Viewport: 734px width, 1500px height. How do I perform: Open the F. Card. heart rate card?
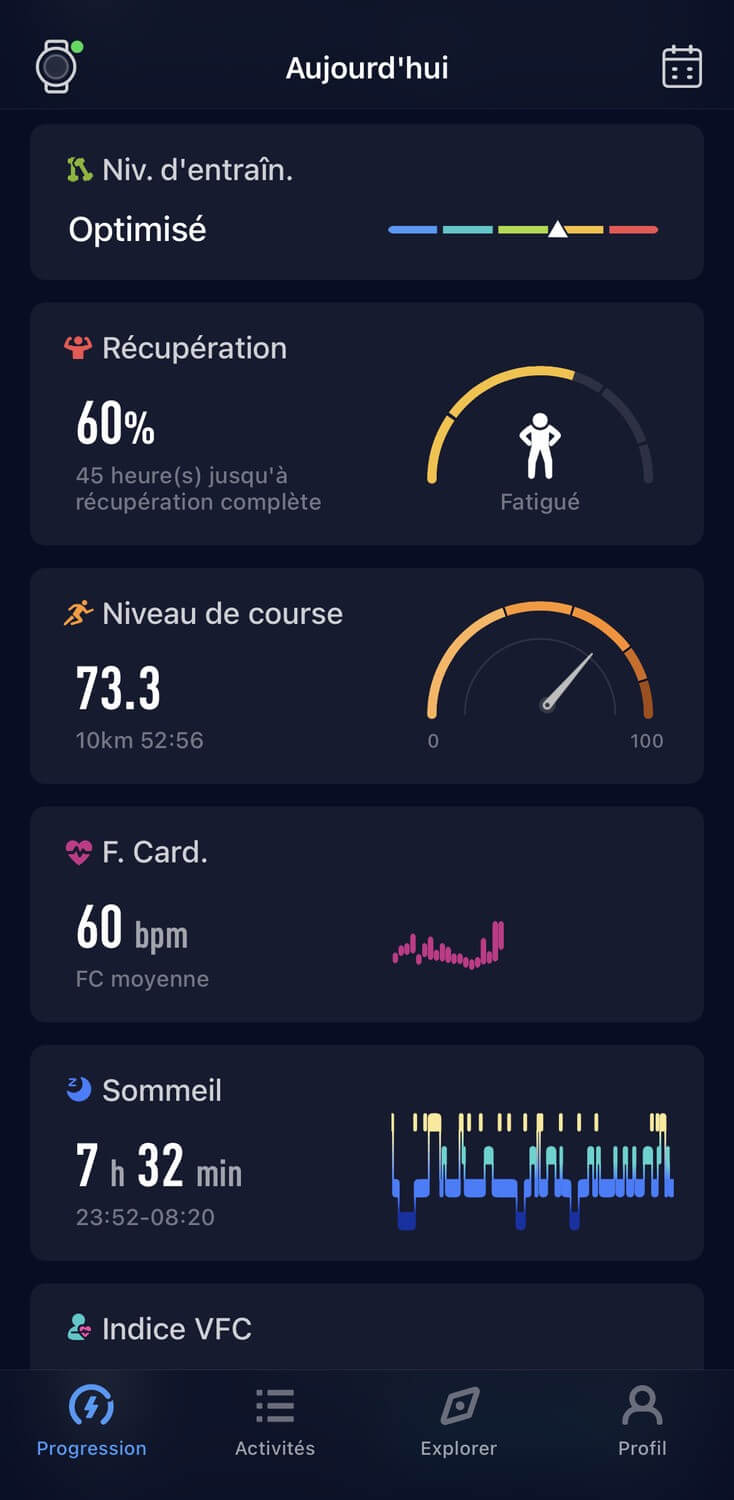click(x=367, y=914)
